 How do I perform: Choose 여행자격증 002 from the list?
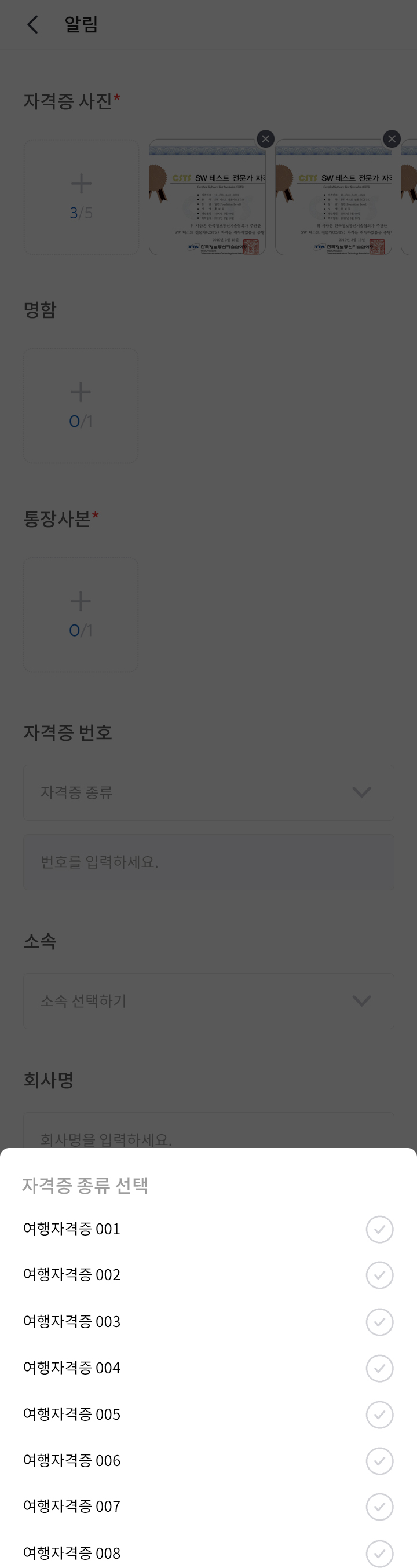click(x=207, y=1274)
